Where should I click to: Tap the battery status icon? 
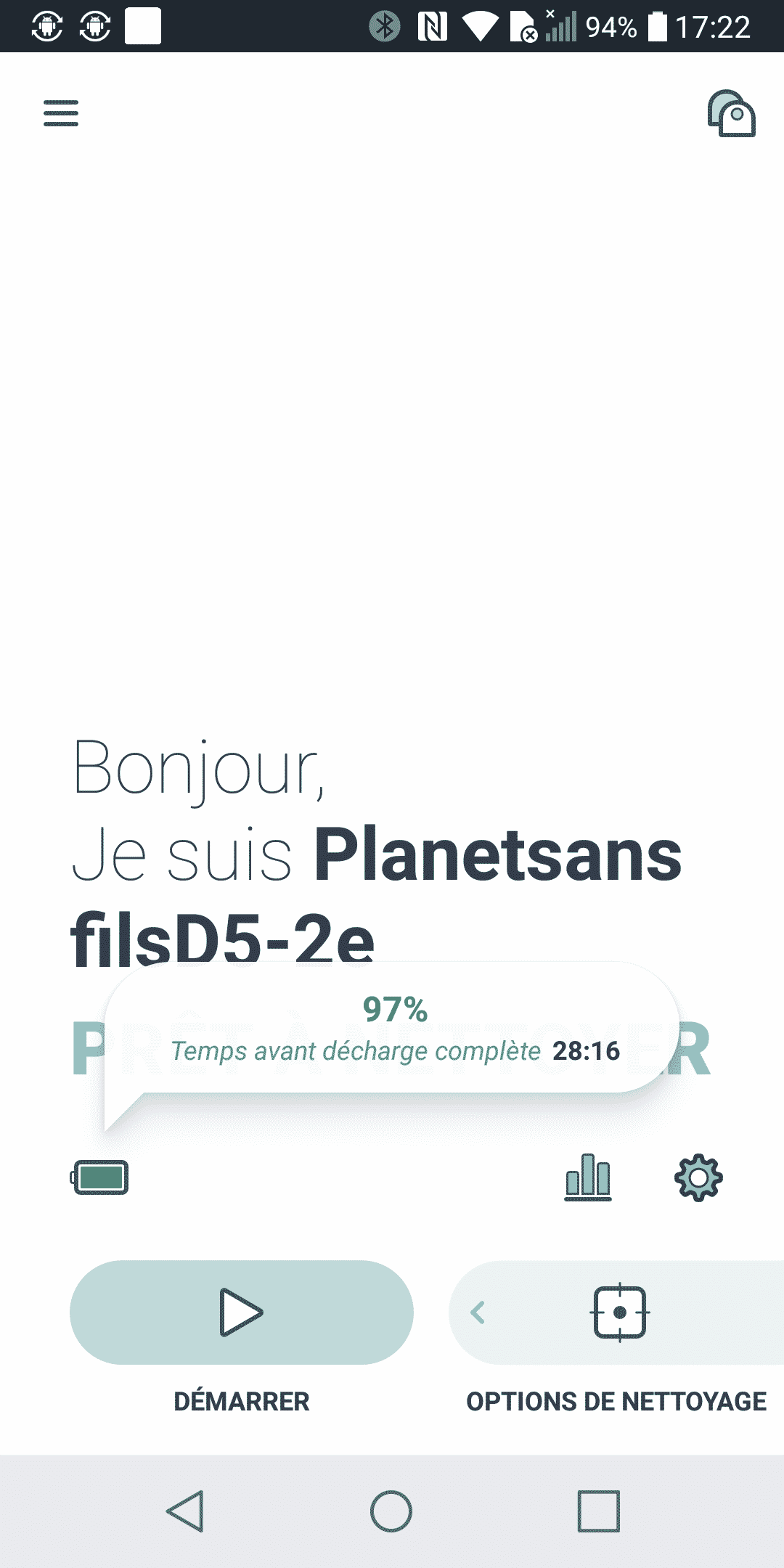tap(99, 1177)
